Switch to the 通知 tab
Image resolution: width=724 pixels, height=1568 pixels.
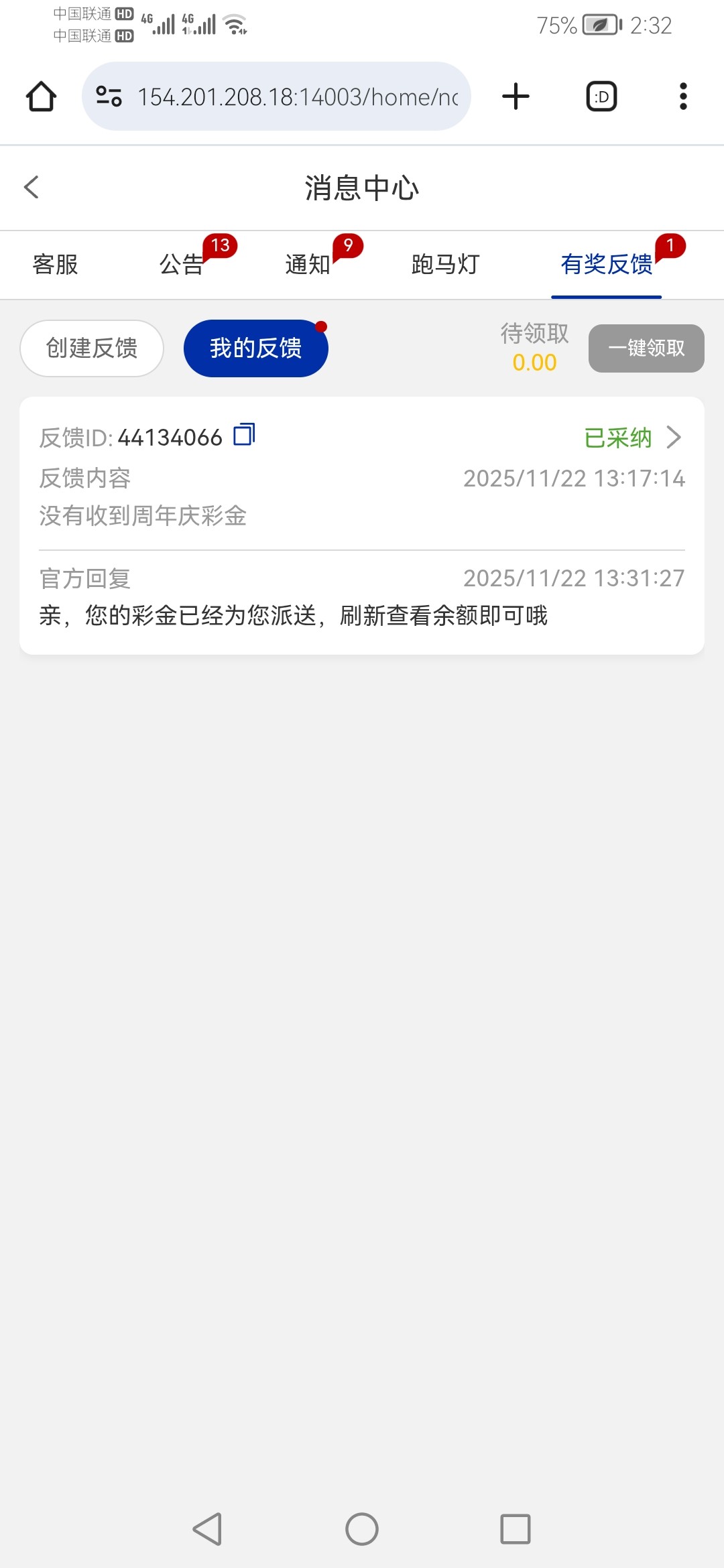coord(308,265)
